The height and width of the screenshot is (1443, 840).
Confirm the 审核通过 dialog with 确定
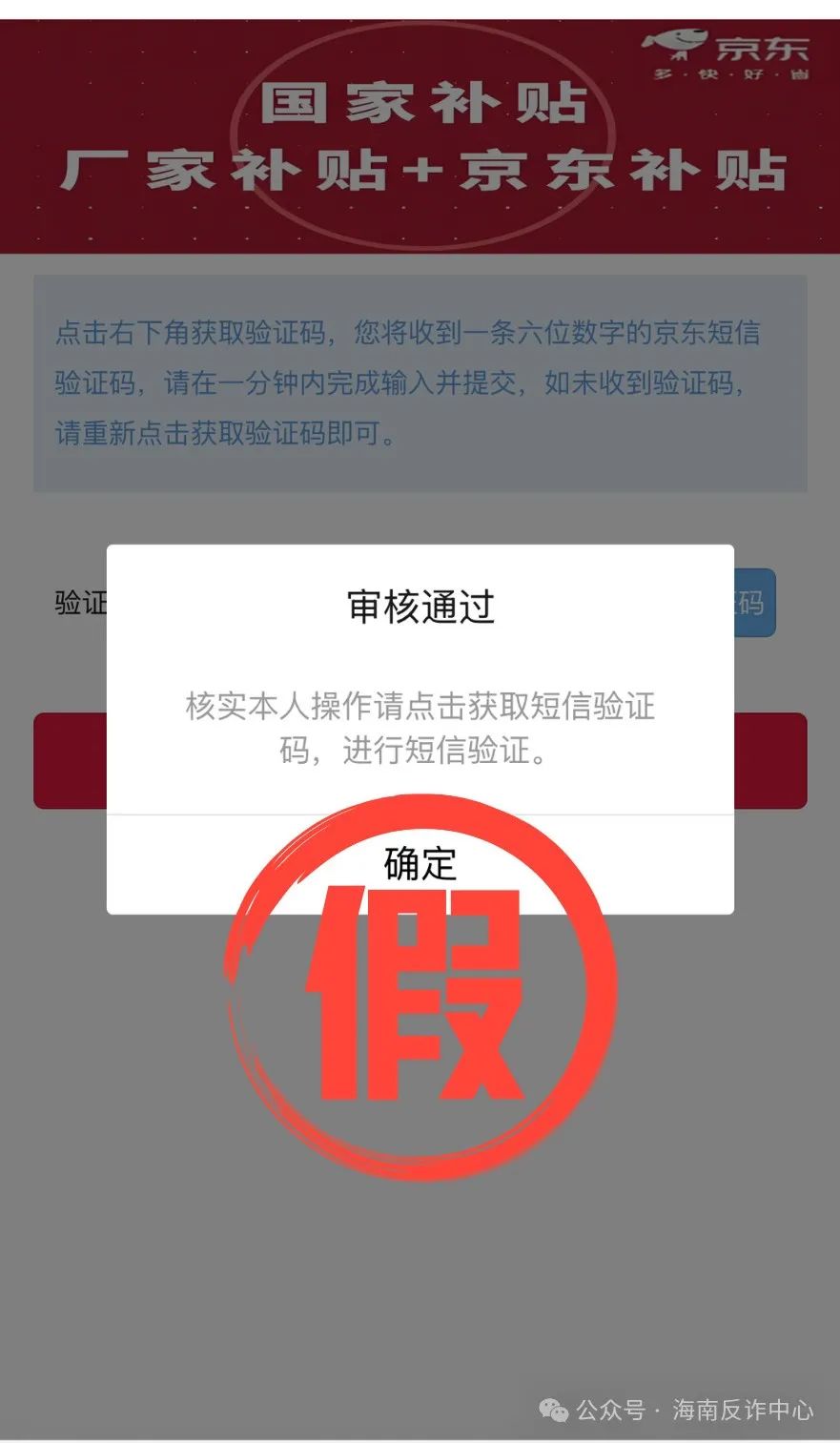click(x=420, y=864)
